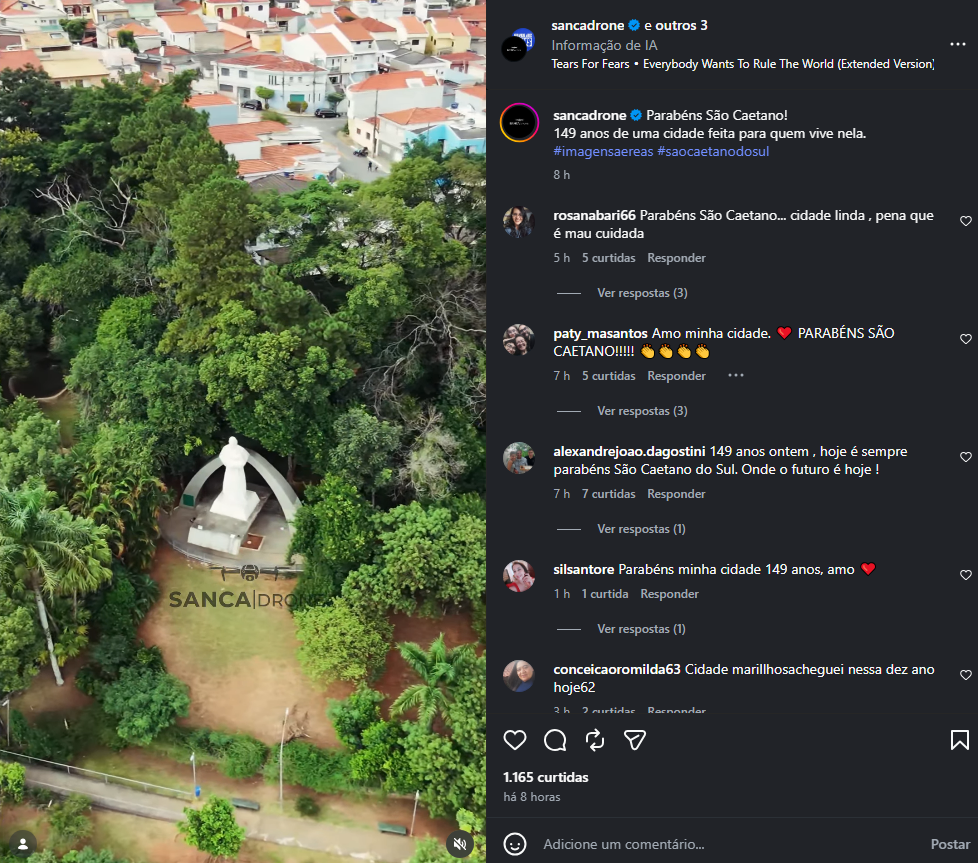Screen dimensions: 978x863
Task: Reply to paty_masantos's comment
Action: 676,376
